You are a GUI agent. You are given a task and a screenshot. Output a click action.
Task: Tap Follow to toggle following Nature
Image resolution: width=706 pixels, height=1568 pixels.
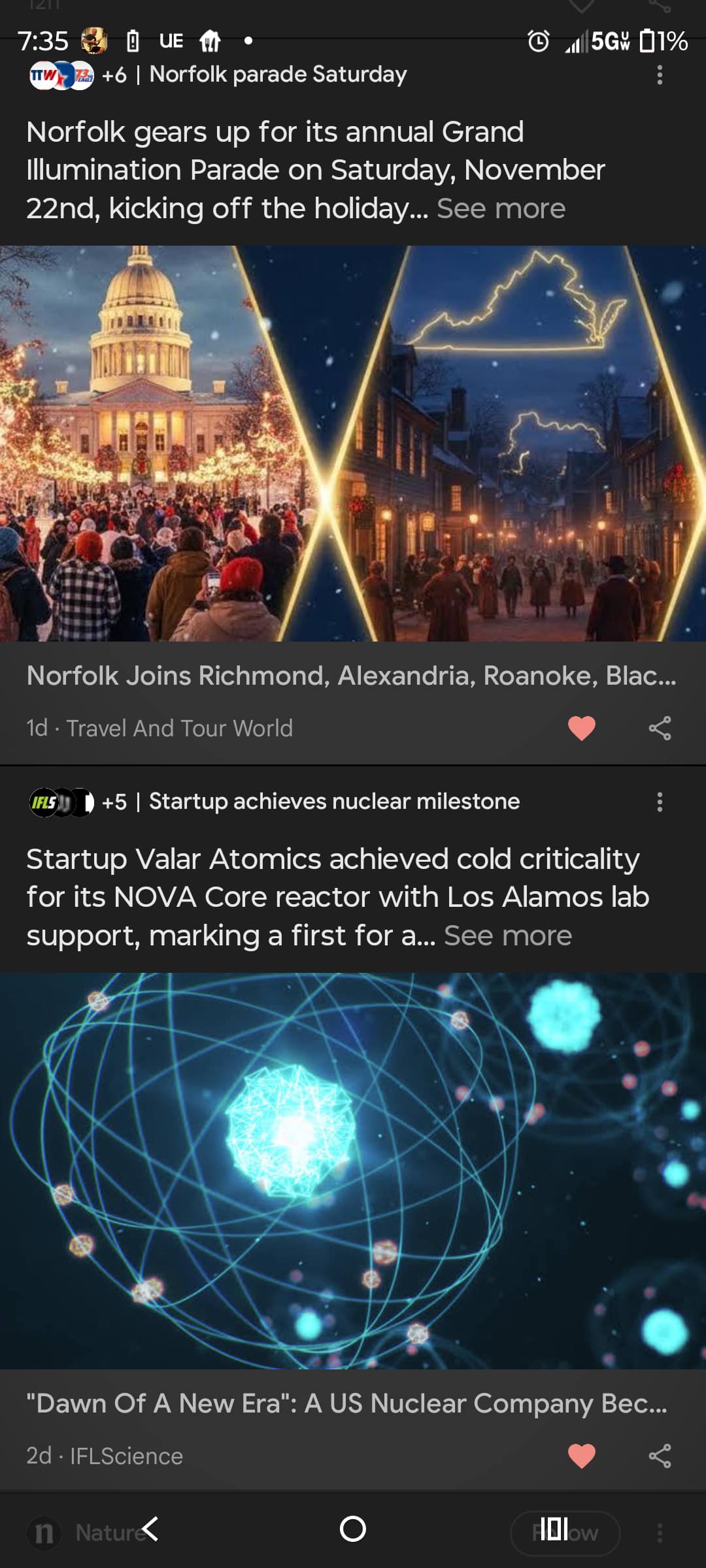tap(565, 1532)
